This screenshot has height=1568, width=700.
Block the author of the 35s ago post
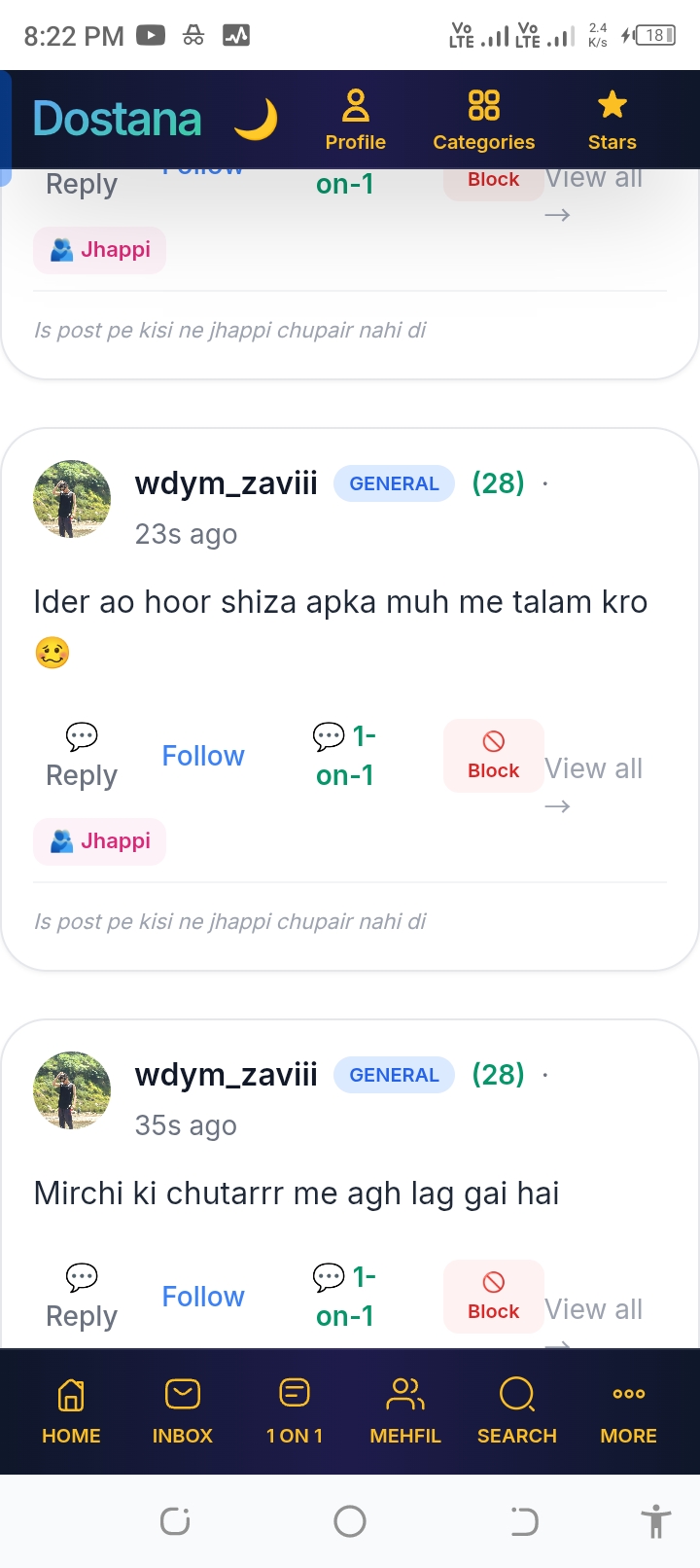[x=494, y=1297]
